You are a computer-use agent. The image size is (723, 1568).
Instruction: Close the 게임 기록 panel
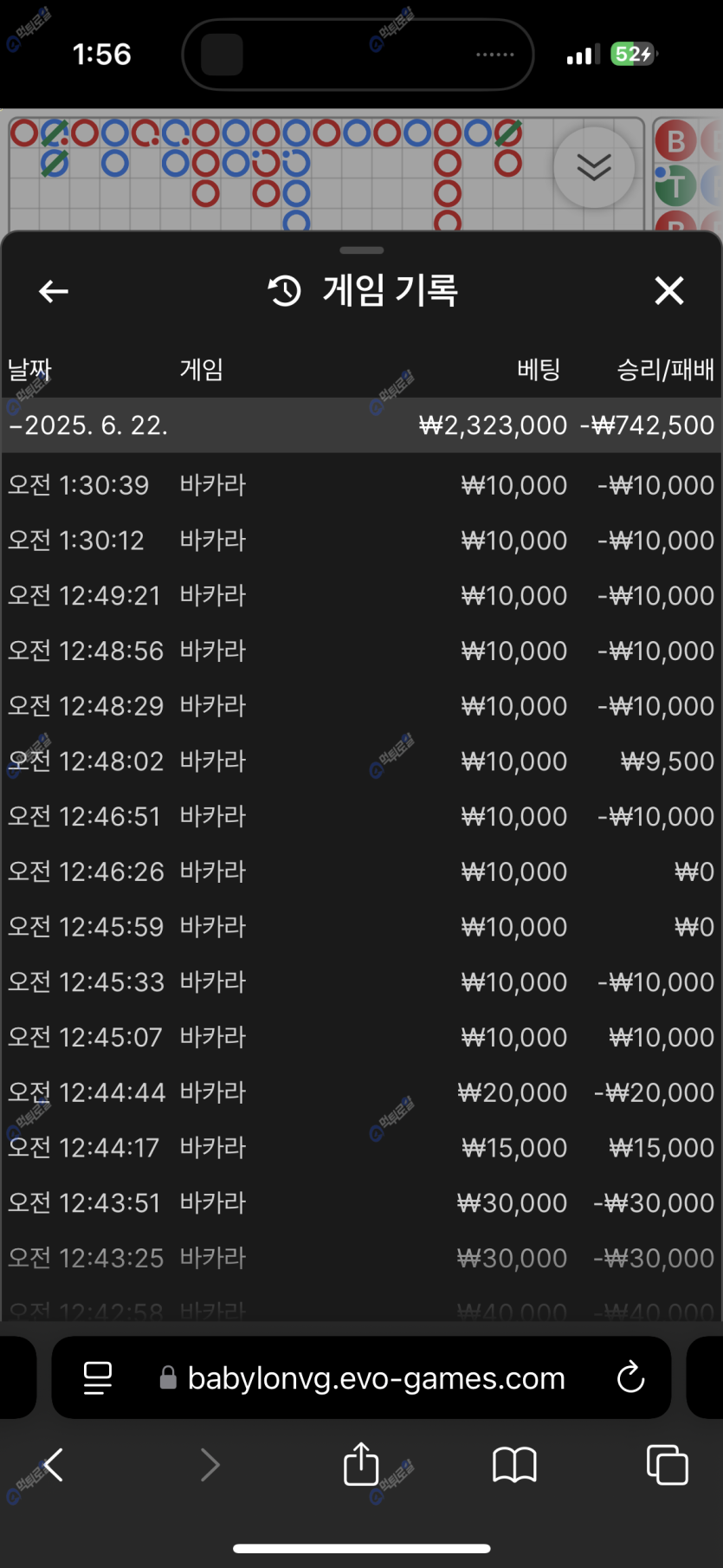coord(669,291)
